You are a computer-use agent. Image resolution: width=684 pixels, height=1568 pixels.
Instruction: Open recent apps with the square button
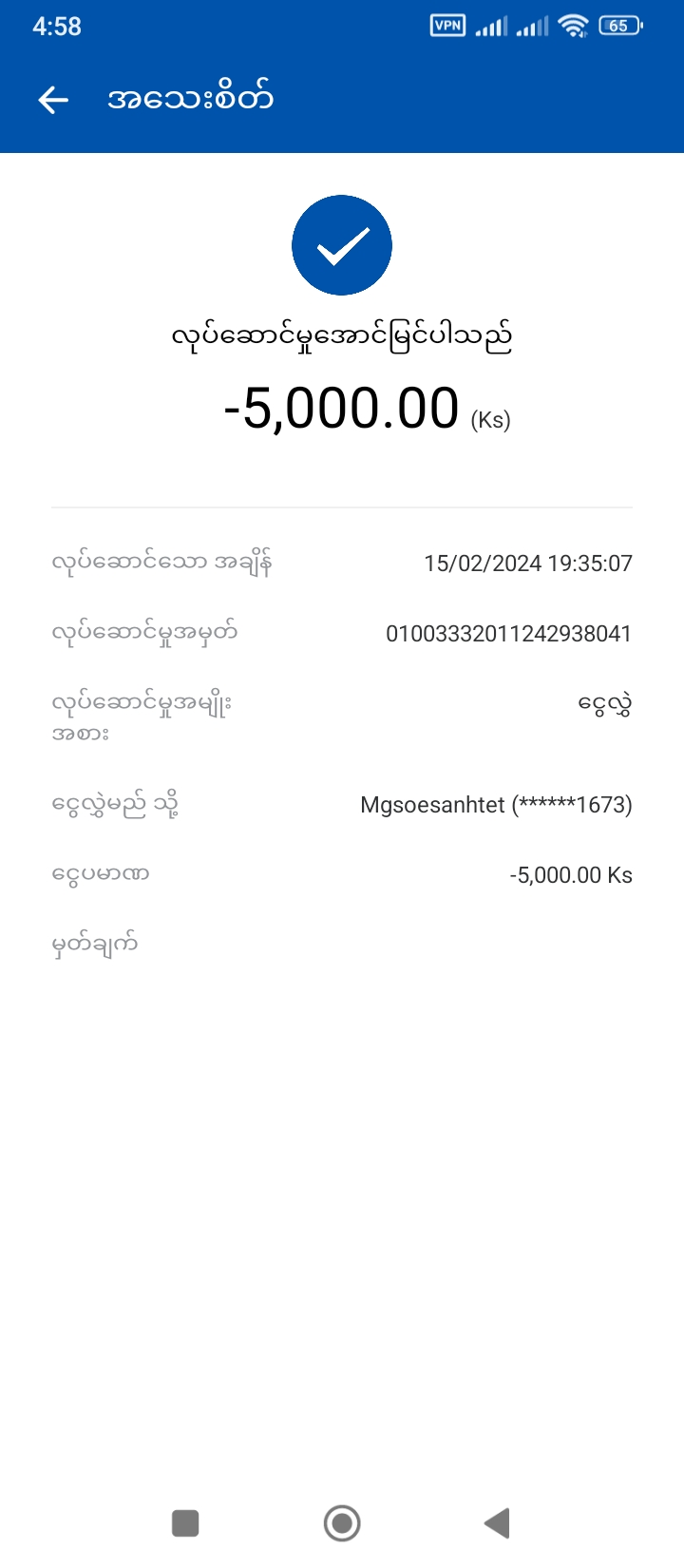(x=185, y=1522)
